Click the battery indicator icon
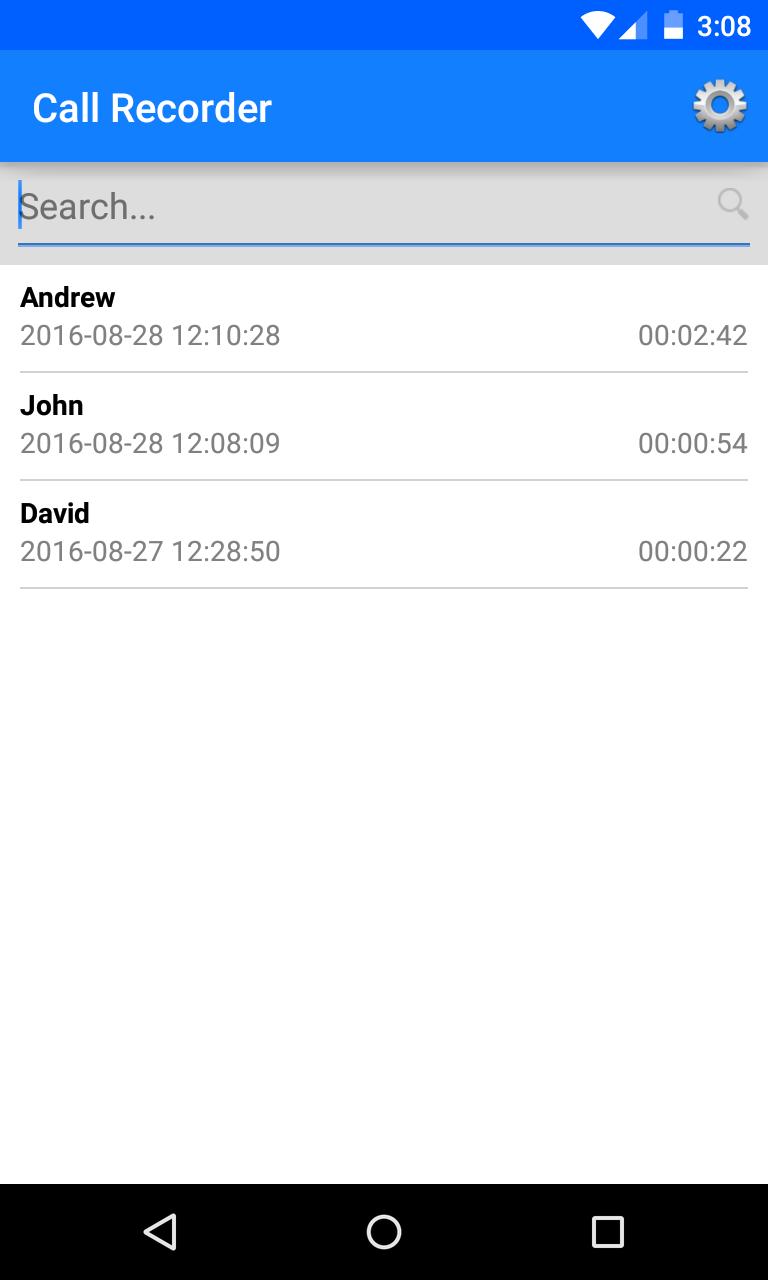This screenshot has width=768, height=1280. coord(671,25)
